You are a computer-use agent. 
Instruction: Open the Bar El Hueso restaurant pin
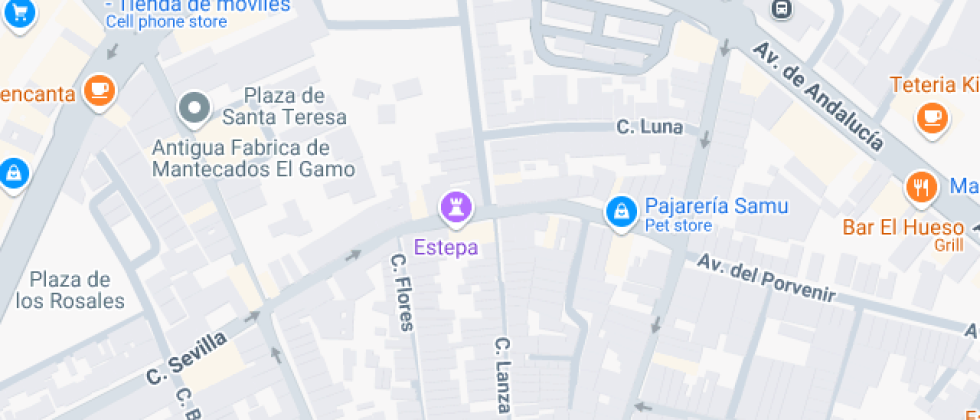(921, 187)
